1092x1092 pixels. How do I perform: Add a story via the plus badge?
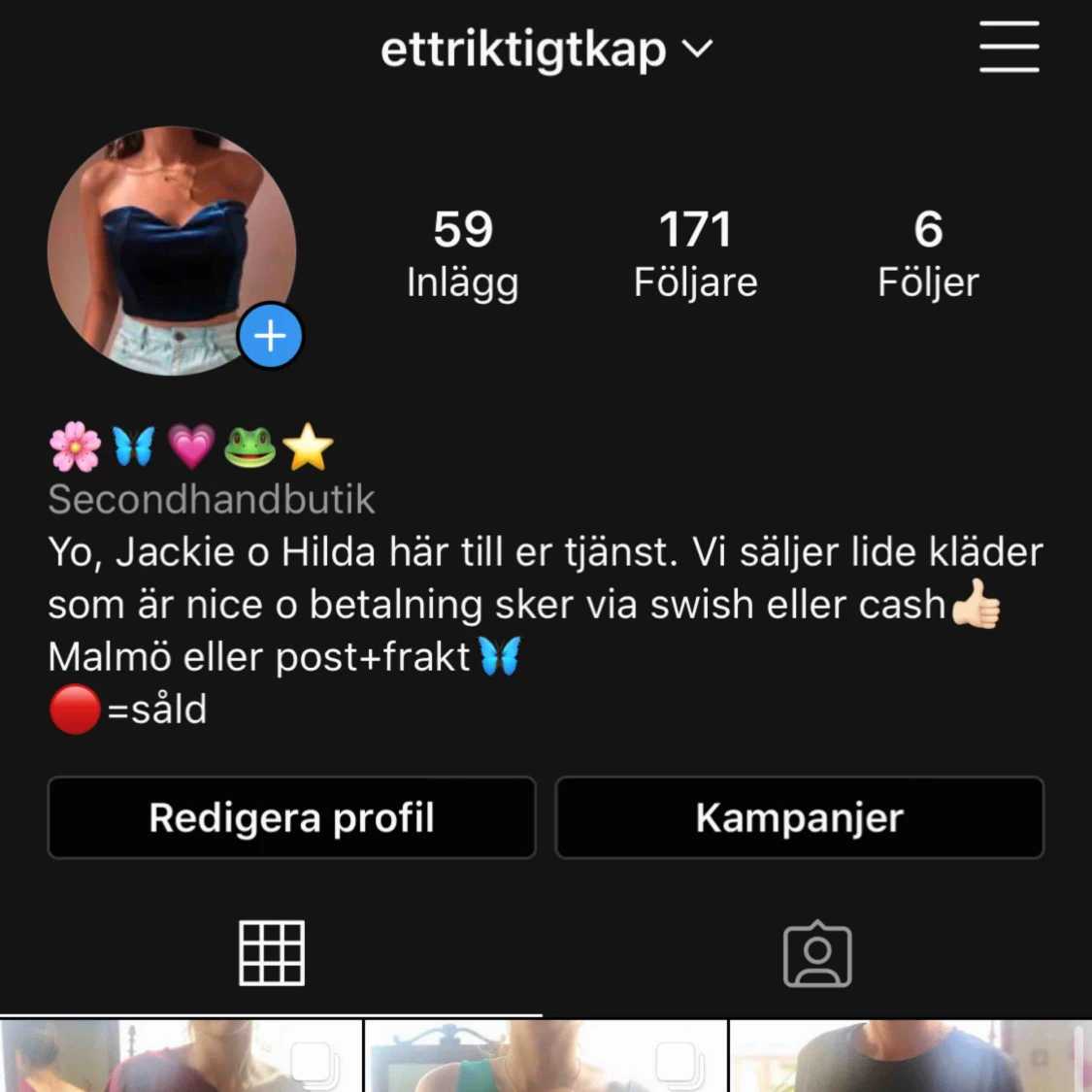point(271,337)
